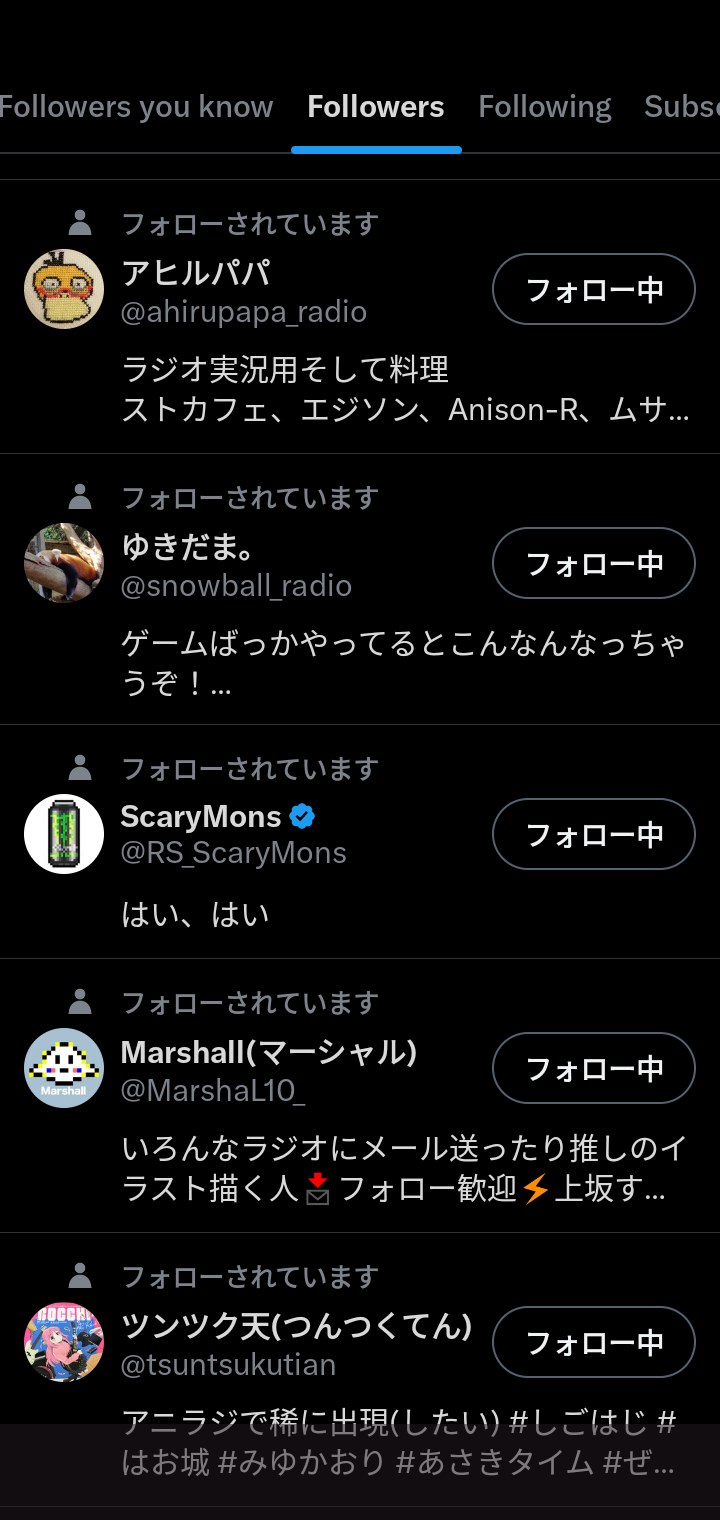The height and width of the screenshot is (1520, 720).
Task: Tap フォロー中 button for アヒルパパ
Action: [593, 290]
